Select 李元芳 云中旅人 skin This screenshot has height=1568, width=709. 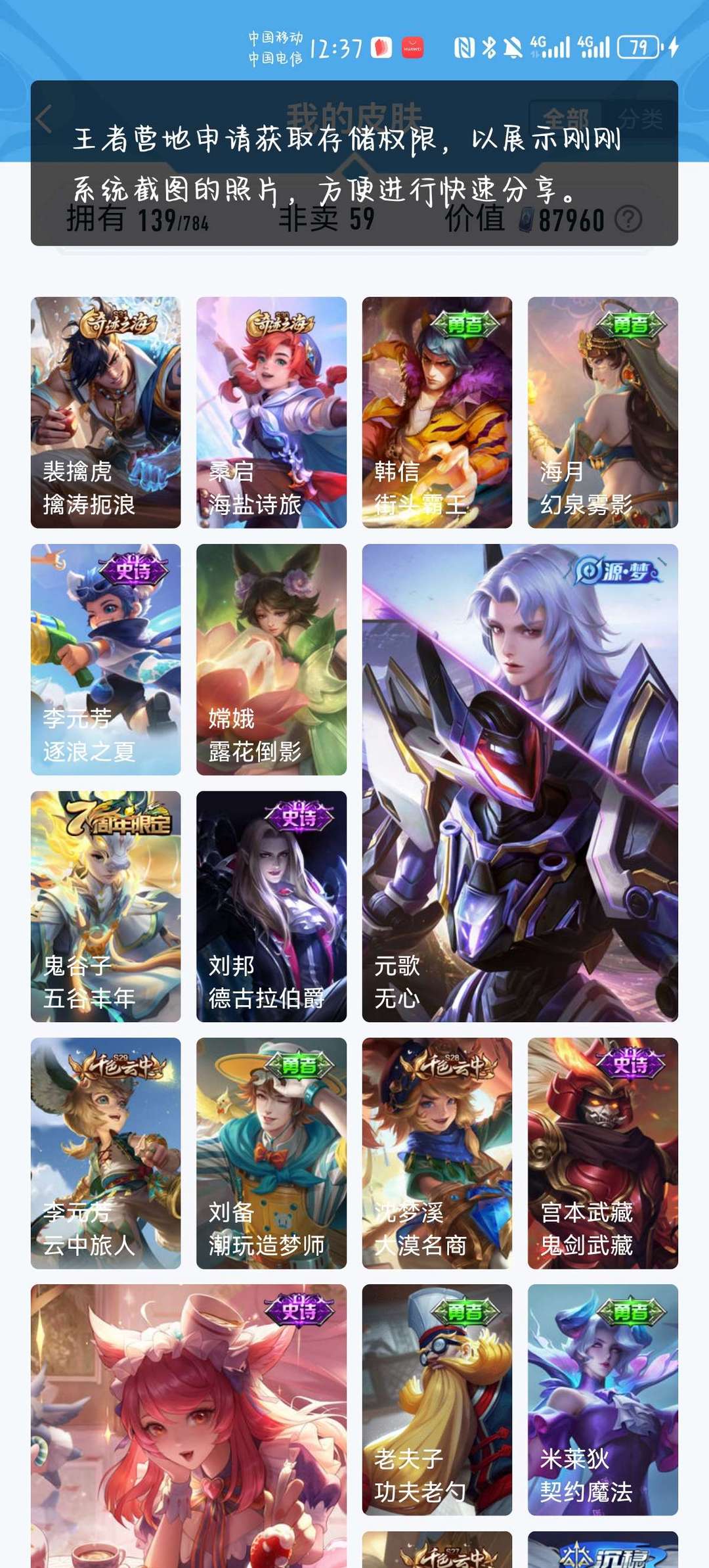(x=106, y=1153)
